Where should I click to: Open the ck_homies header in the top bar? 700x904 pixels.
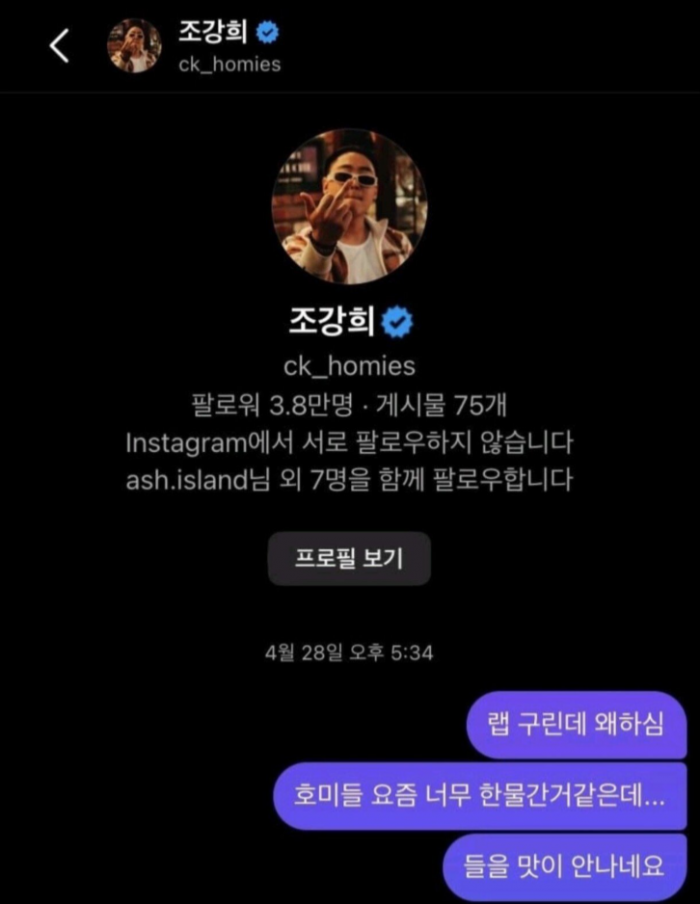click(228, 47)
